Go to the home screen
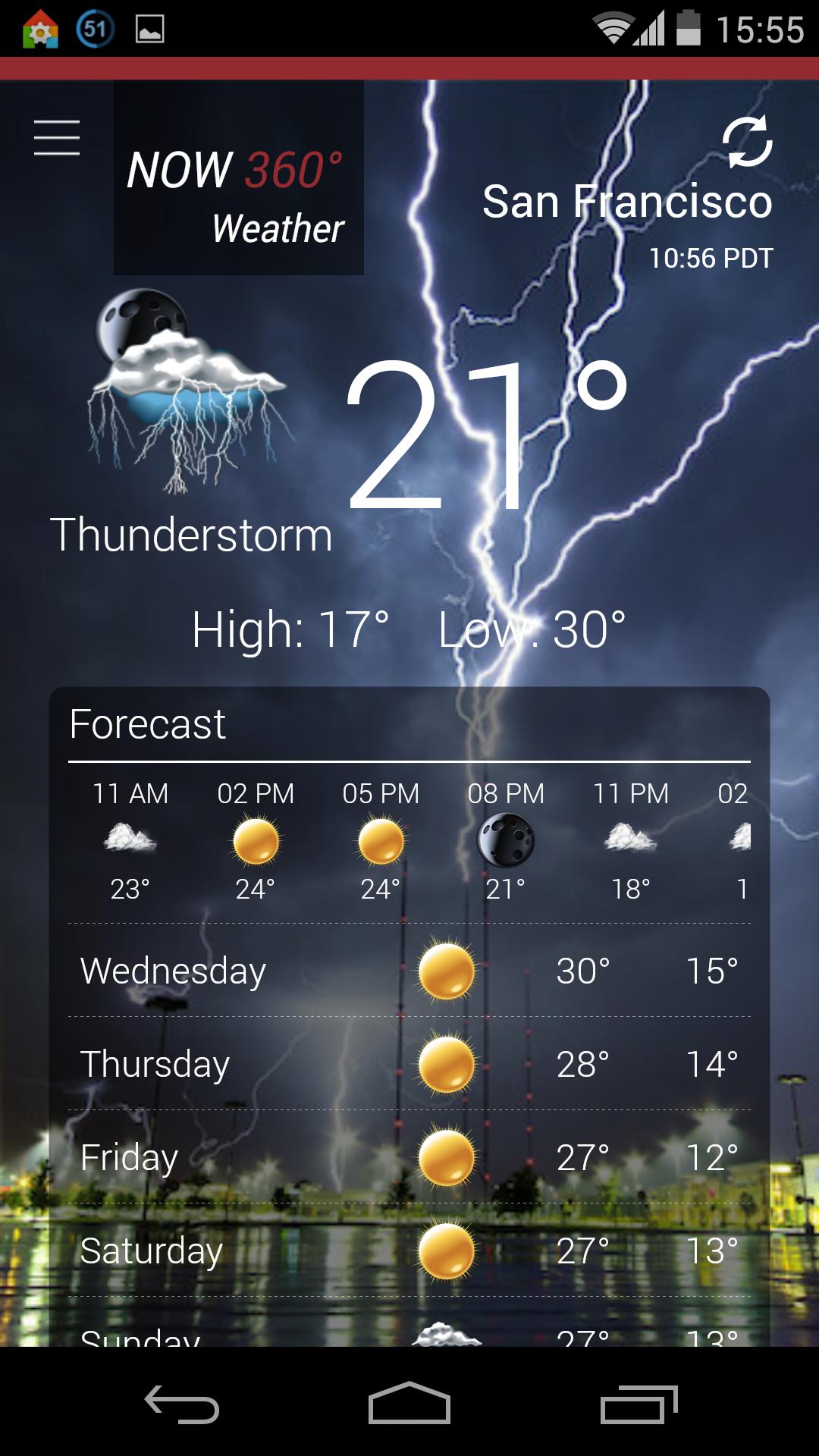 pyautogui.click(x=409, y=1404)
